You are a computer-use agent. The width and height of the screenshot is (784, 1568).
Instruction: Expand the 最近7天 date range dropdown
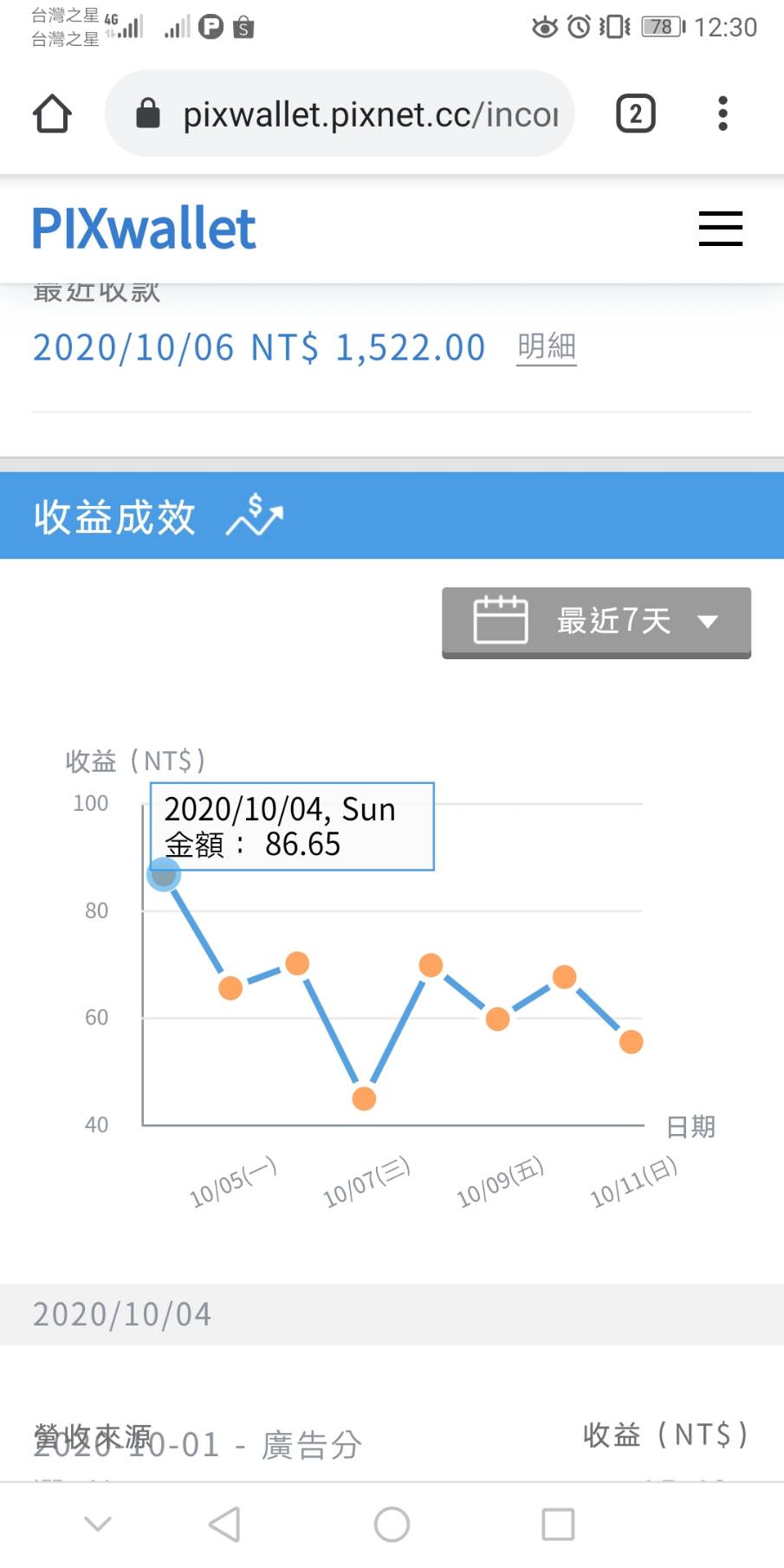(x=596, y=621)
